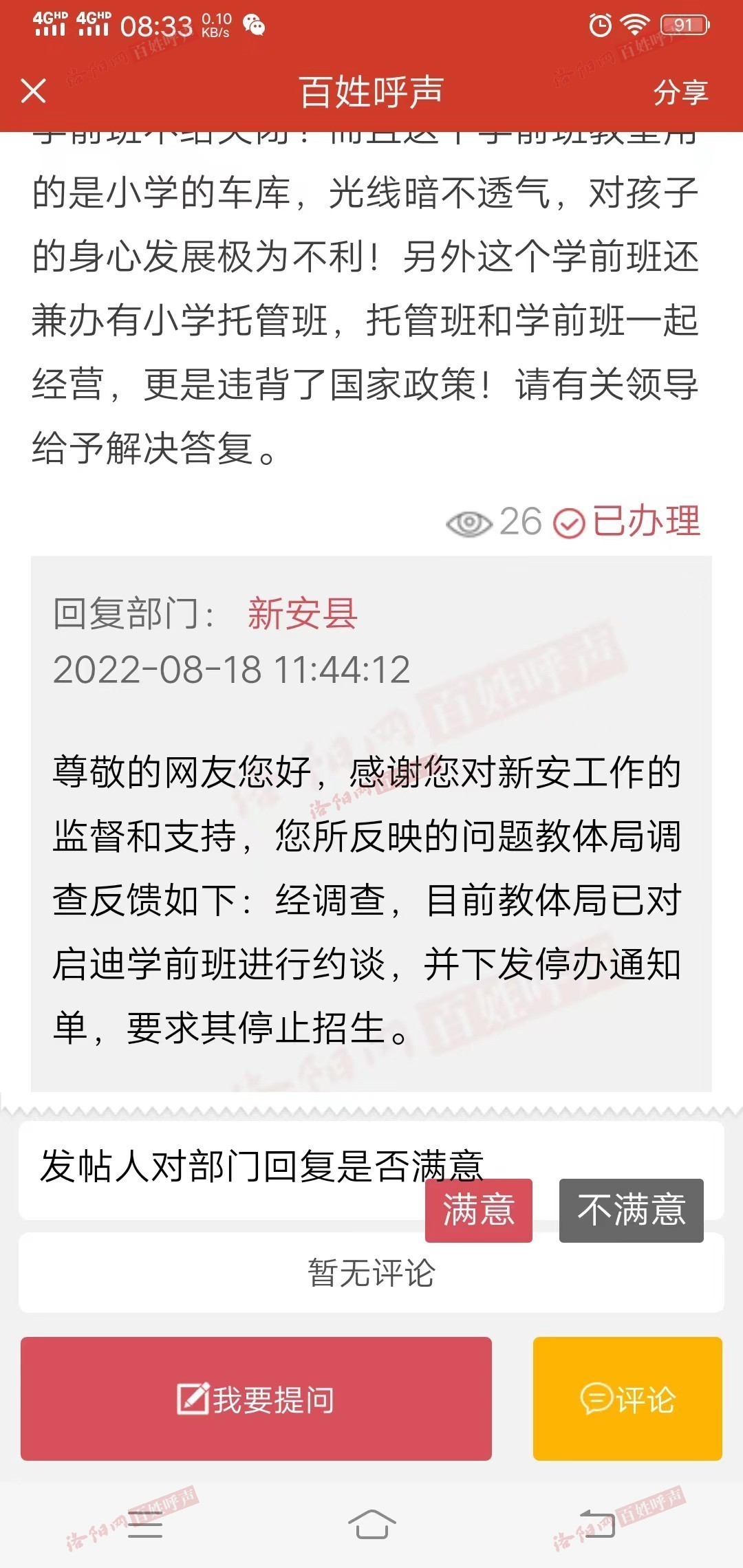
Task: Tap 我要提问 to ask a question
Action: [x=256, y=1399]
